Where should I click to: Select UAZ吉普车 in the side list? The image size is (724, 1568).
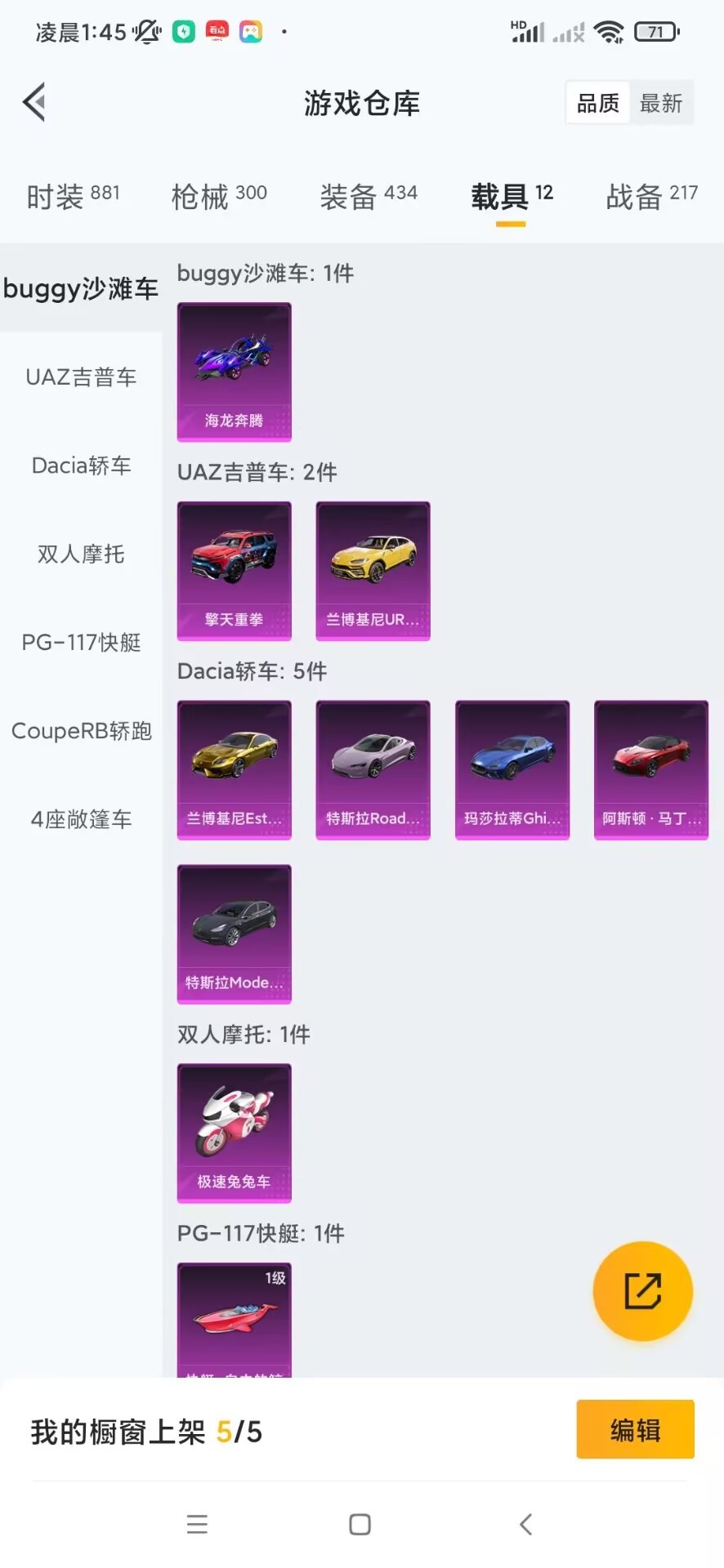click(81, 377)
